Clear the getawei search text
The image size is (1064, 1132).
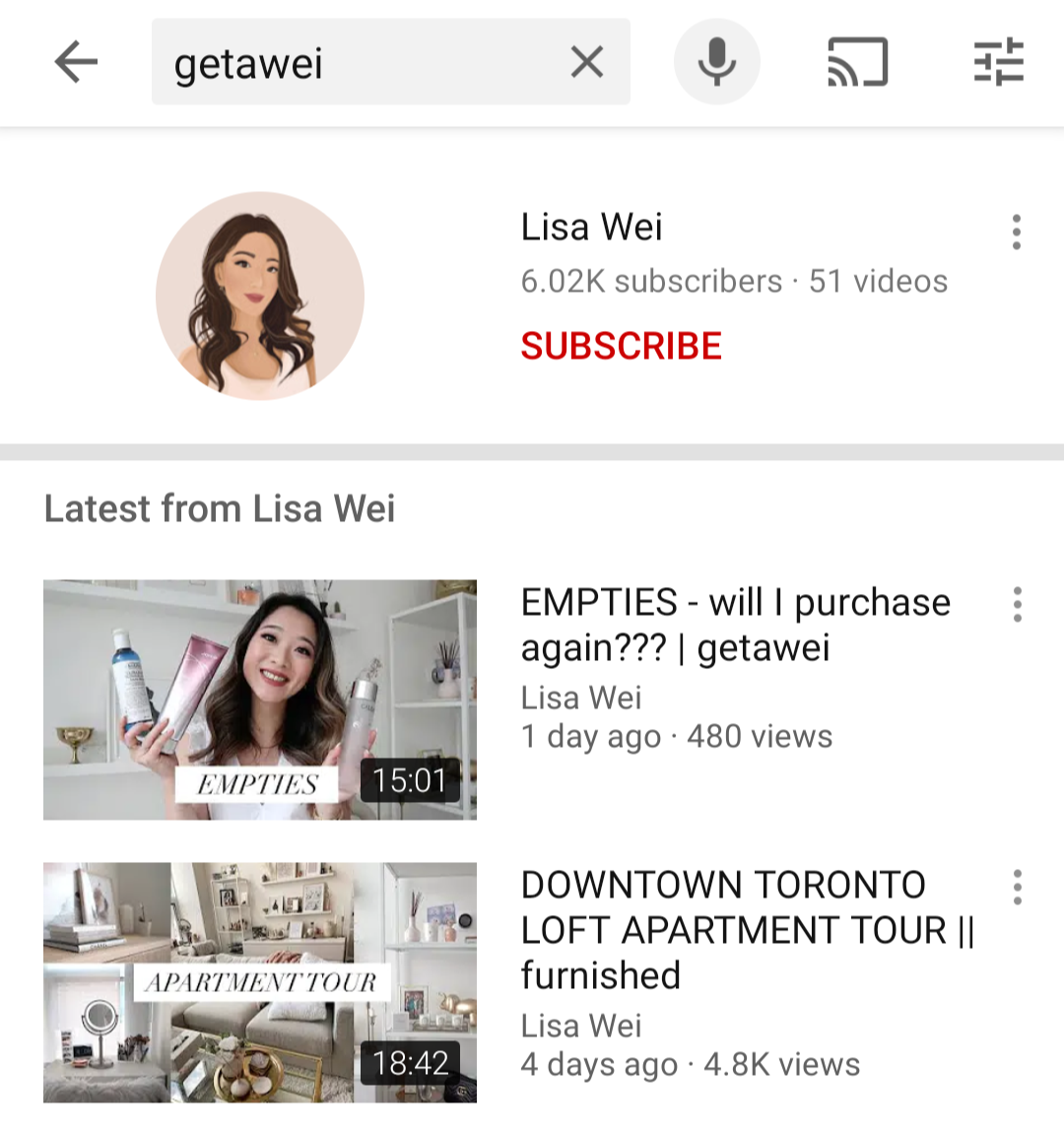587,63
